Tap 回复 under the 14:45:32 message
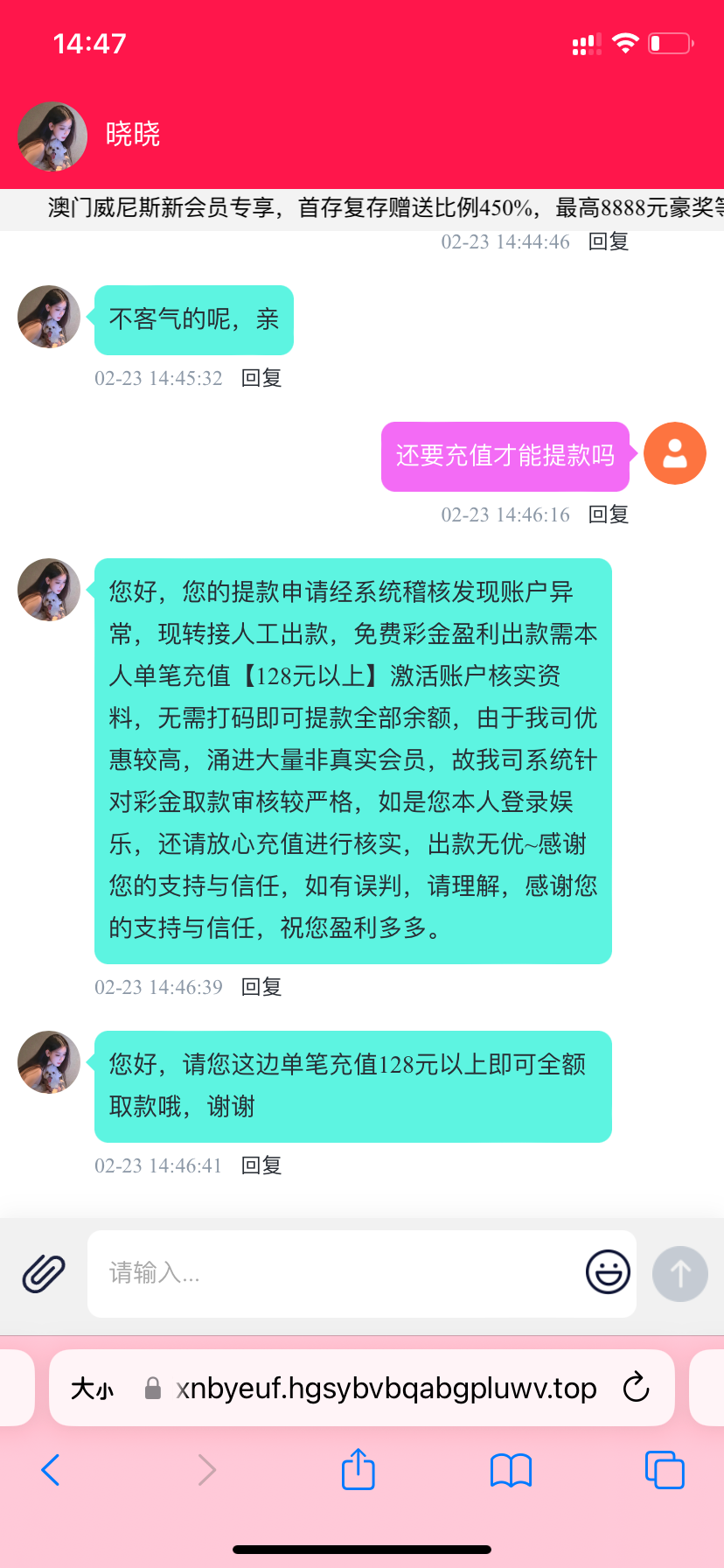Image resolution: width=724 pixels, height=1568 pixels. (x=261, y=378)
